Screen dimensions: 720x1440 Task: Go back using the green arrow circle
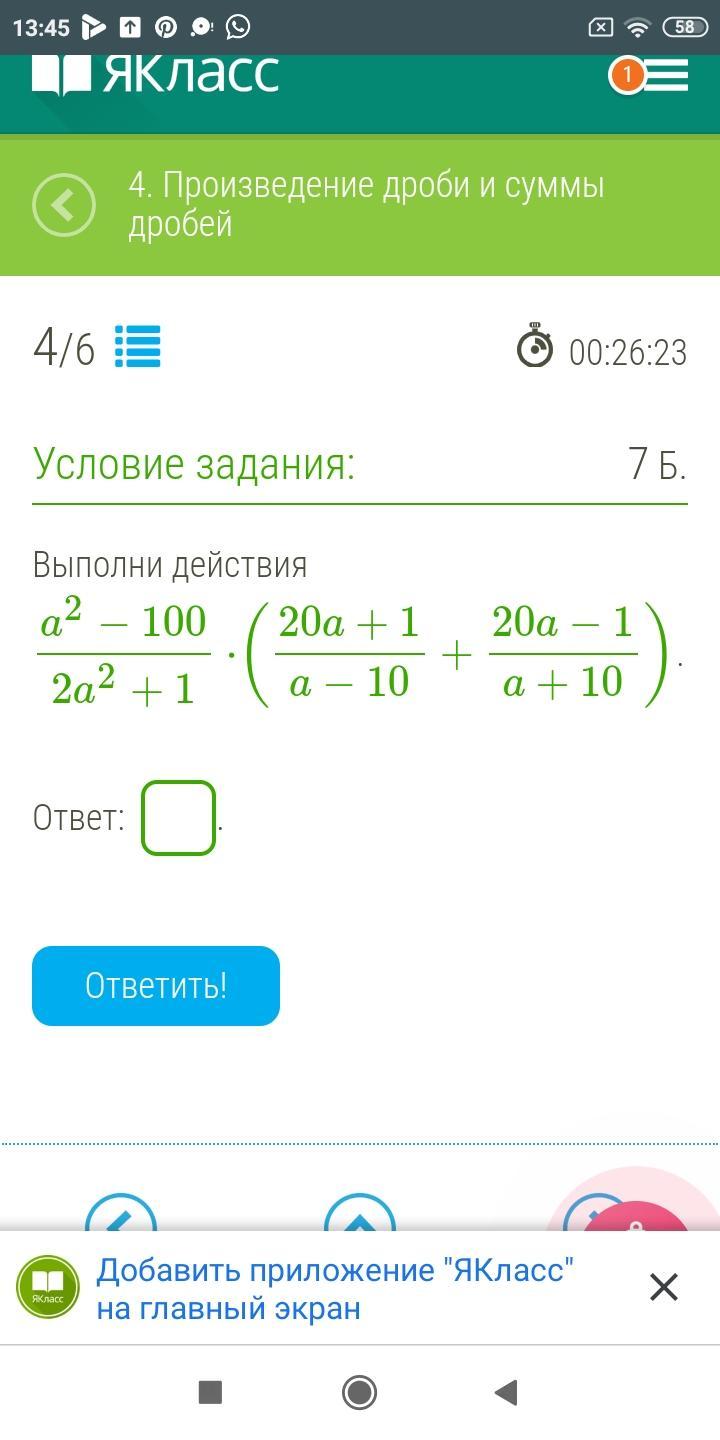[x=64, y=205]
